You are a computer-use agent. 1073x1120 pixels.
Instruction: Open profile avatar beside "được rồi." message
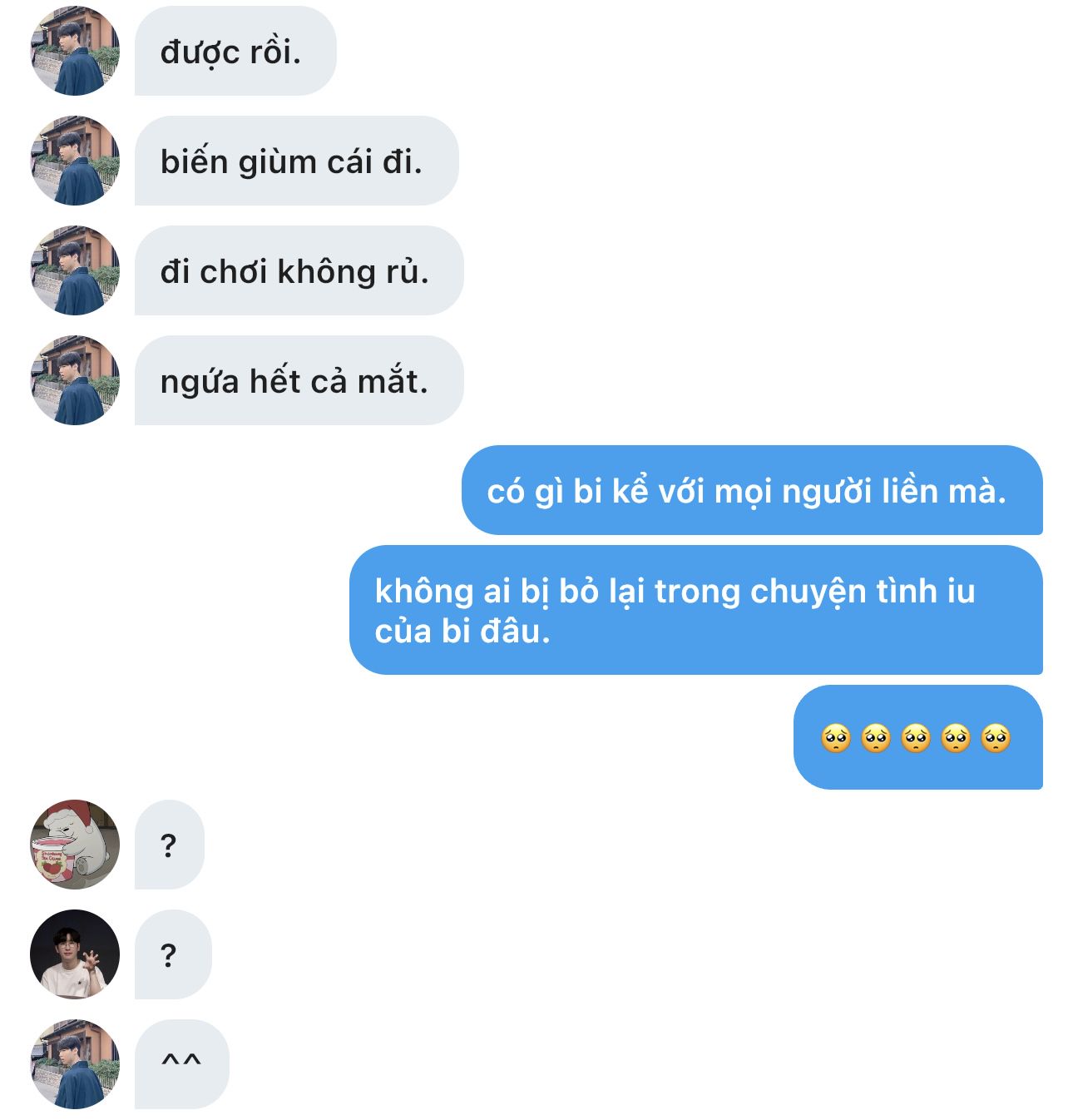(x=75, y=51)
